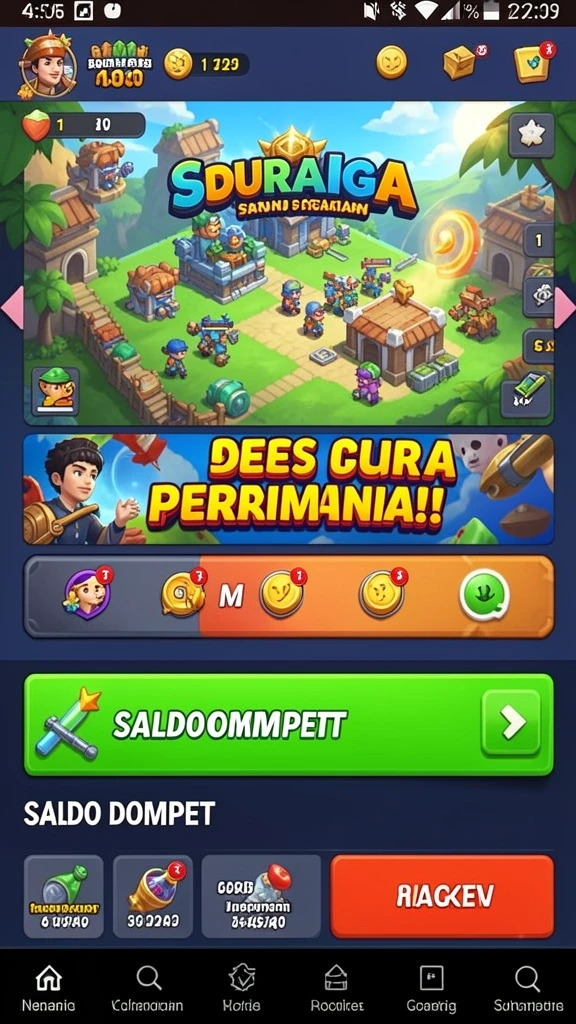The height and width of the screenshot is (1024, 576).
Task: Go to the previous banner with the left pink arrow
Action: click(x=12, y=307)
